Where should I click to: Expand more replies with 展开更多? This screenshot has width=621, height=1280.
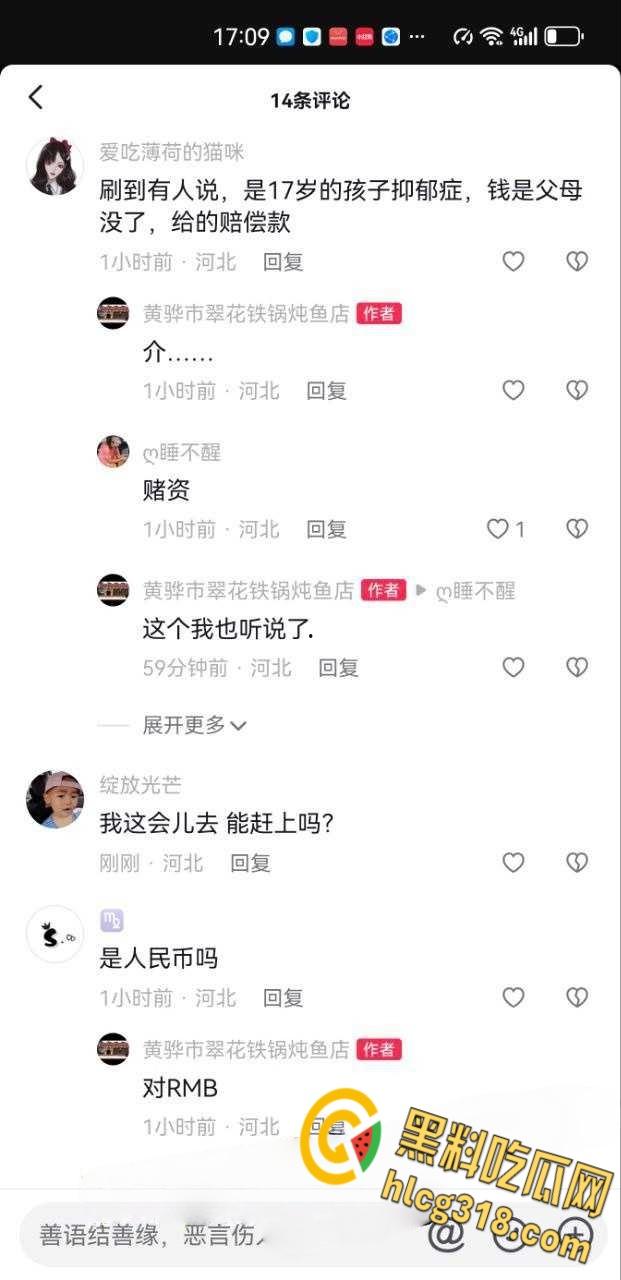pyautogui.click(x=194, y=725)
